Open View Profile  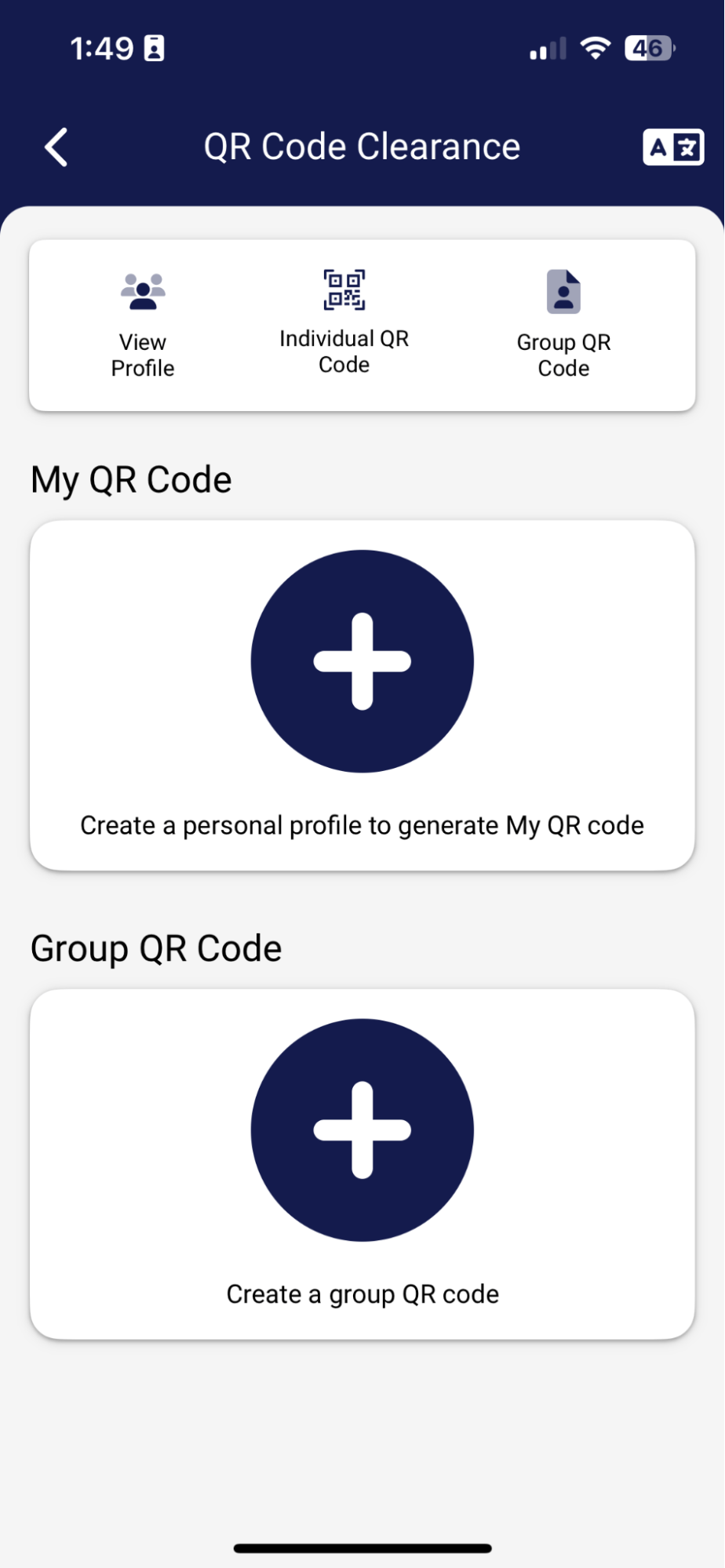tap(143, 325)
